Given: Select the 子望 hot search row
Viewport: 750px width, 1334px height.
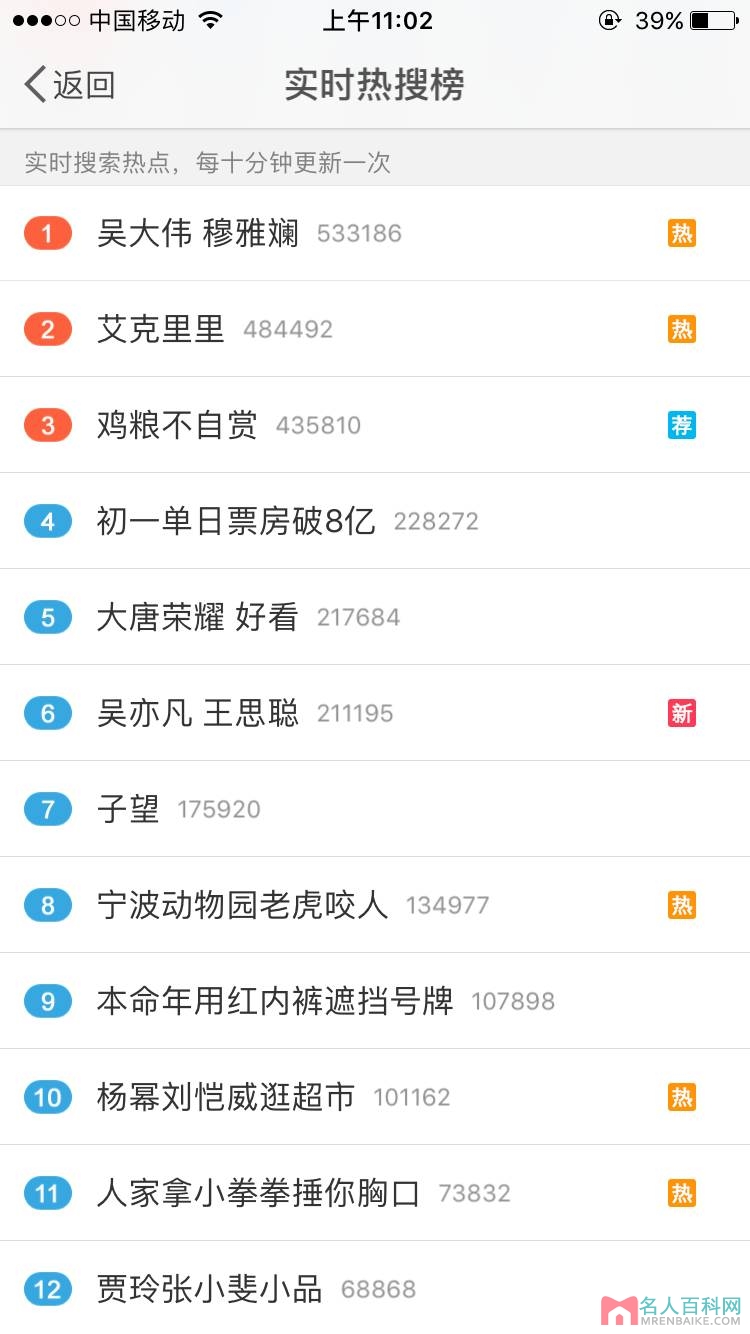Looking at the screenshot, I should (128, 809).
